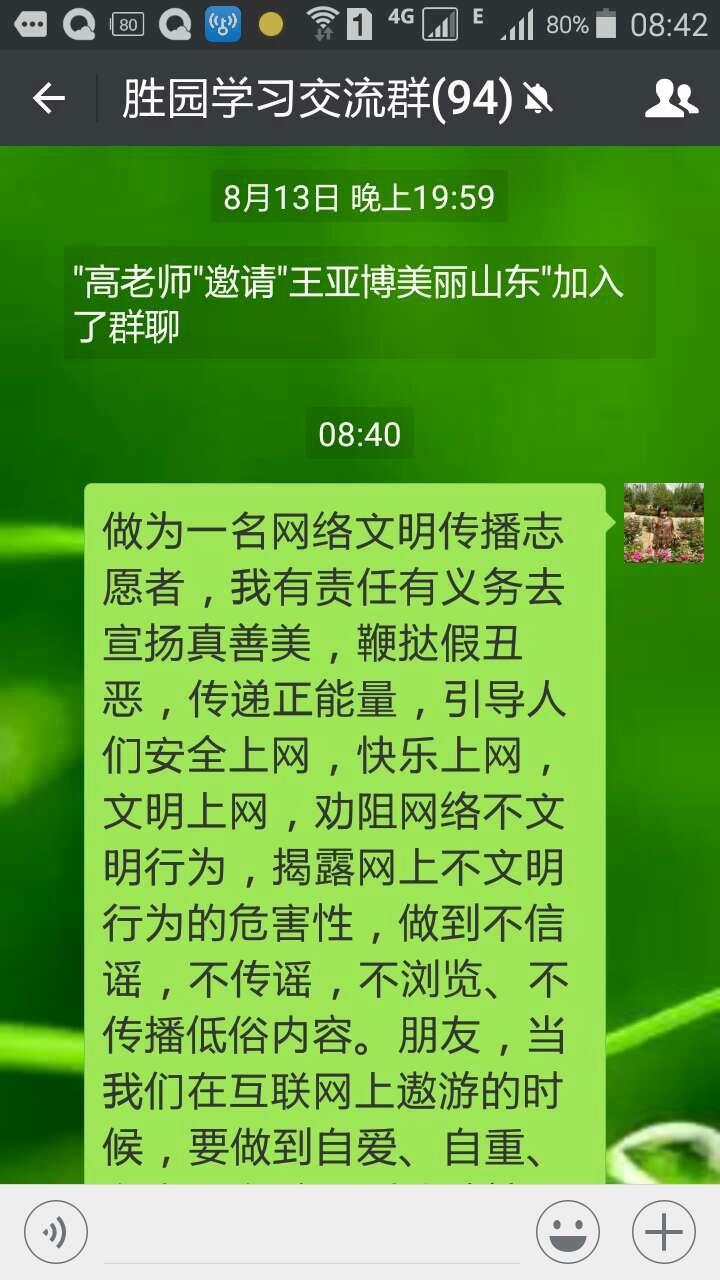This screenshot has height=1280, width=720.
Task: Open the emoji picker
Action: coord(568,1232)
